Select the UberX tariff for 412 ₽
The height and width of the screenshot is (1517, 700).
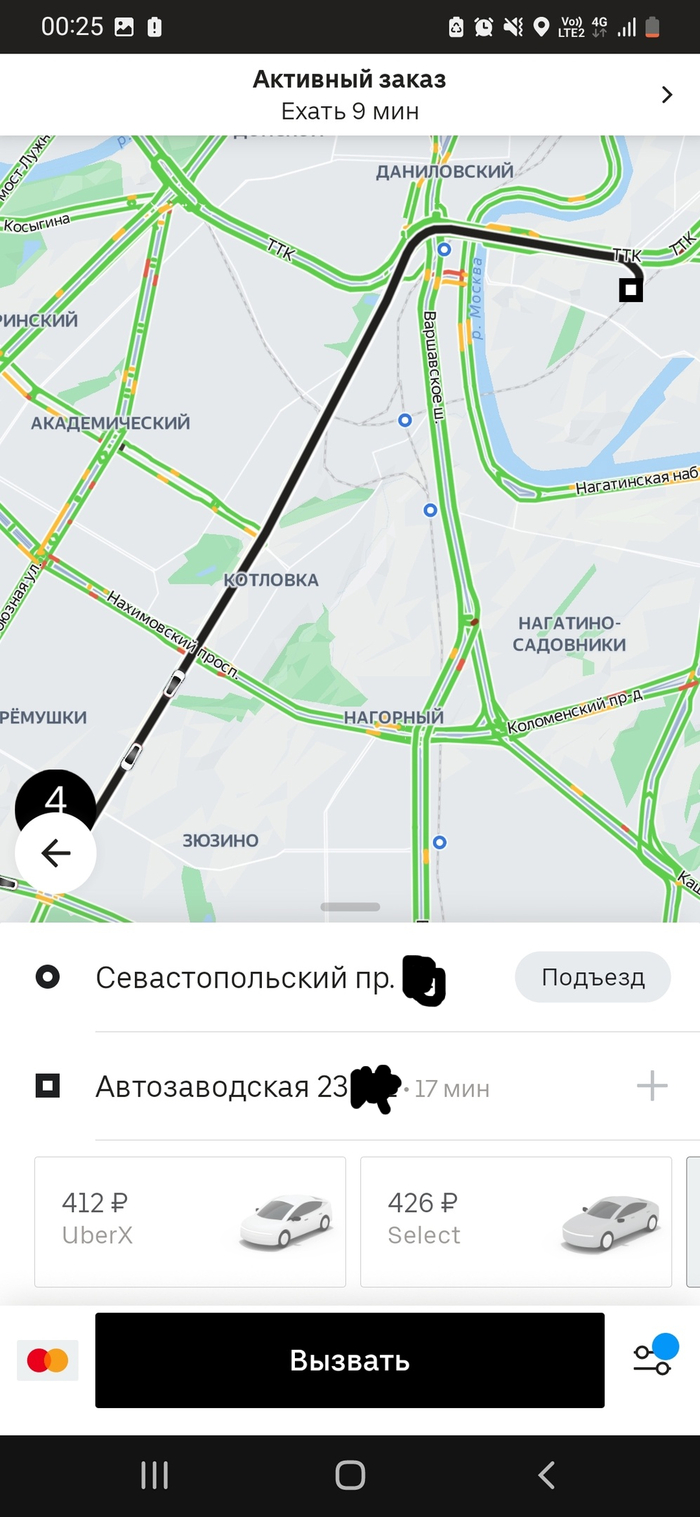(x=190, y=1221)
